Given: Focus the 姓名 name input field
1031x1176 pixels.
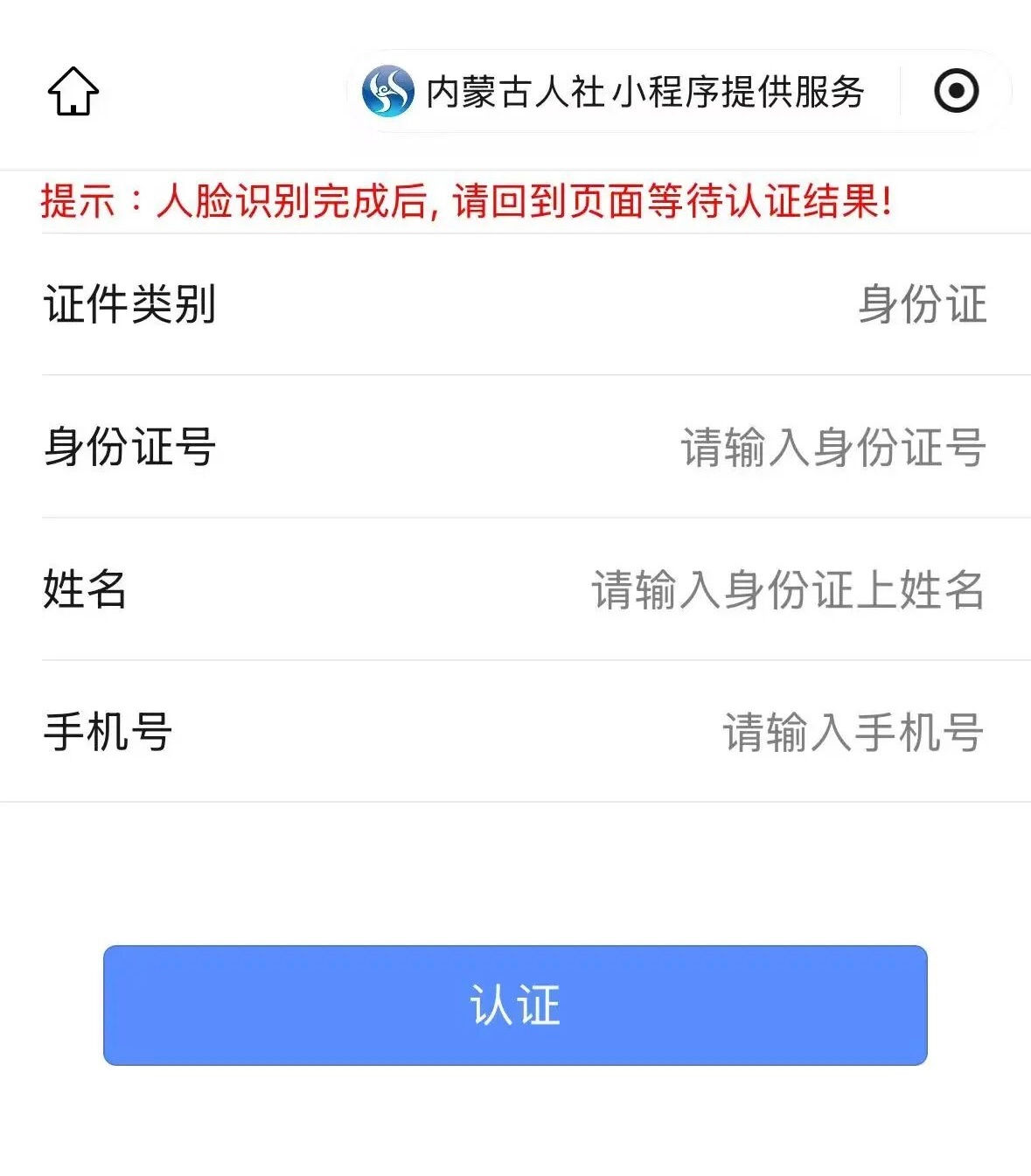Looking at the screenshot, I should coord(787,590).
